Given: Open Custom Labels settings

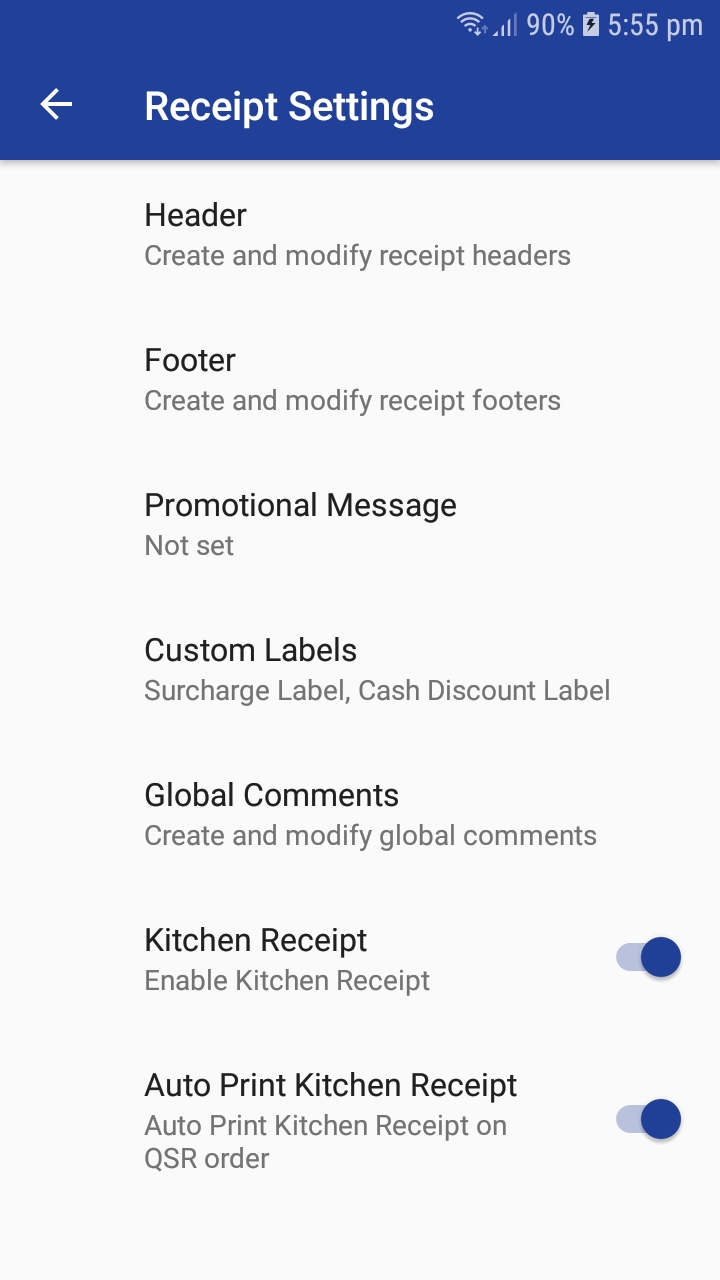Looking at the screenshot, I should [x=376, y=669].
